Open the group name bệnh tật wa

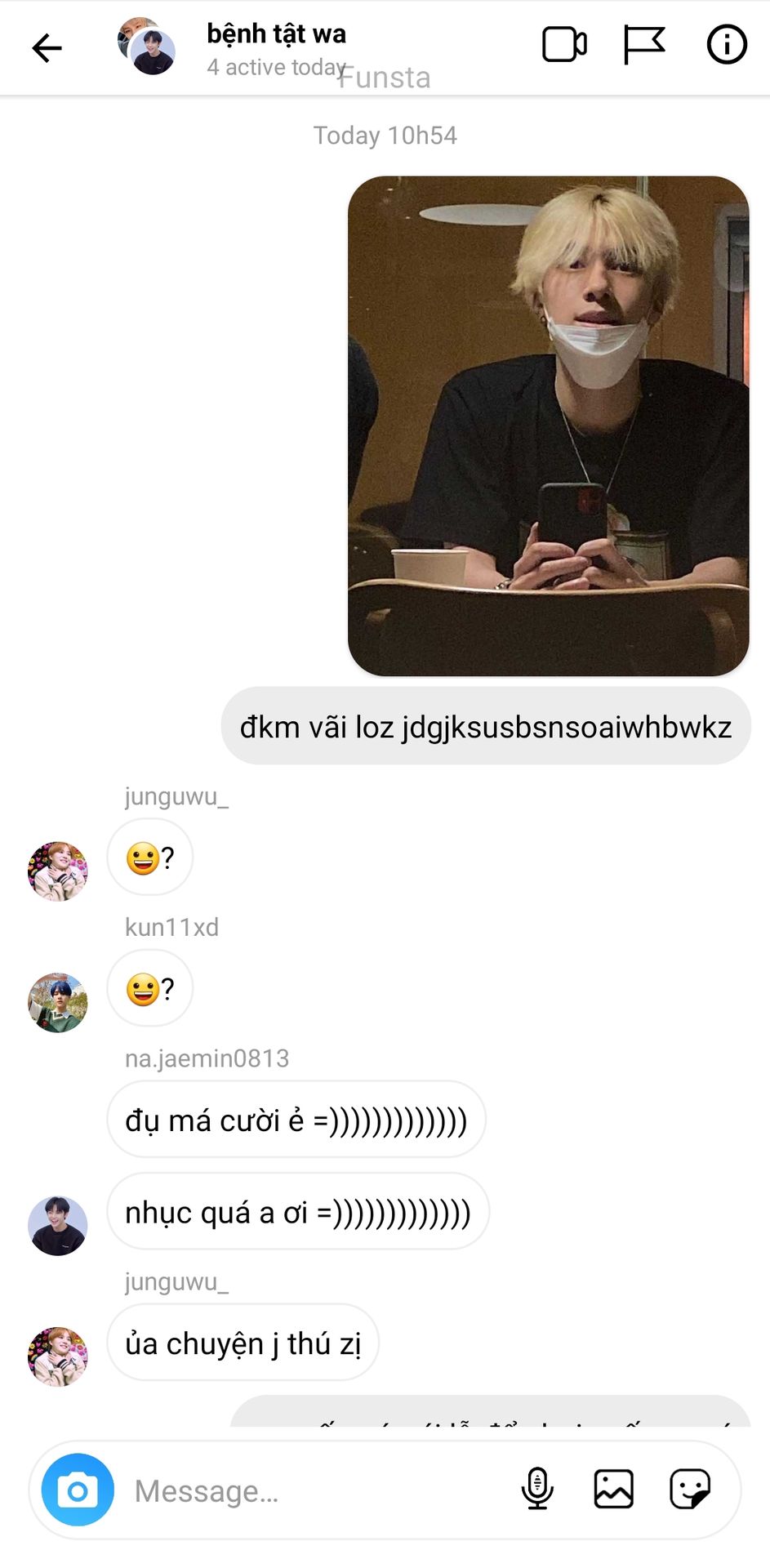point(276,34)
